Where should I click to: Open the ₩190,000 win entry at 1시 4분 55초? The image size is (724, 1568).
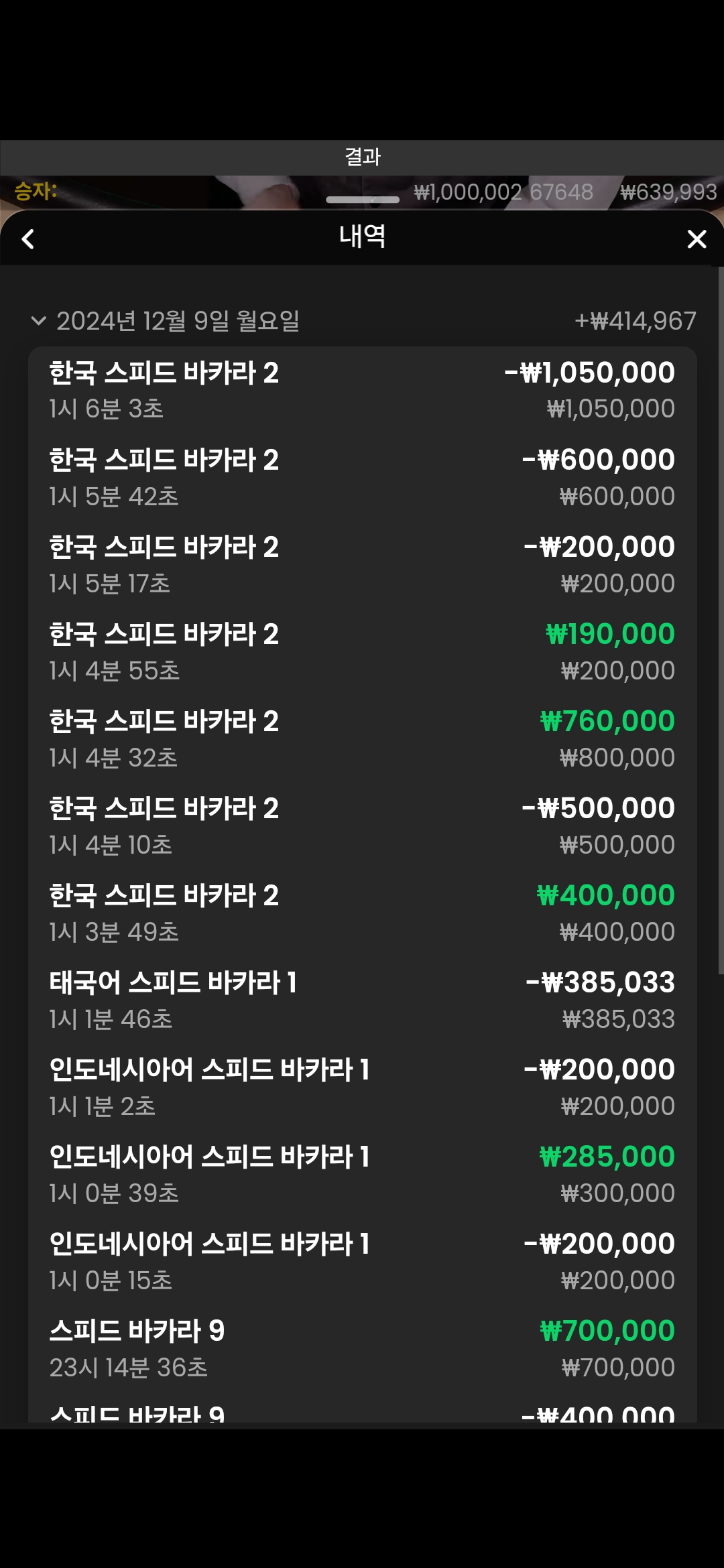(x=362, y=651)
